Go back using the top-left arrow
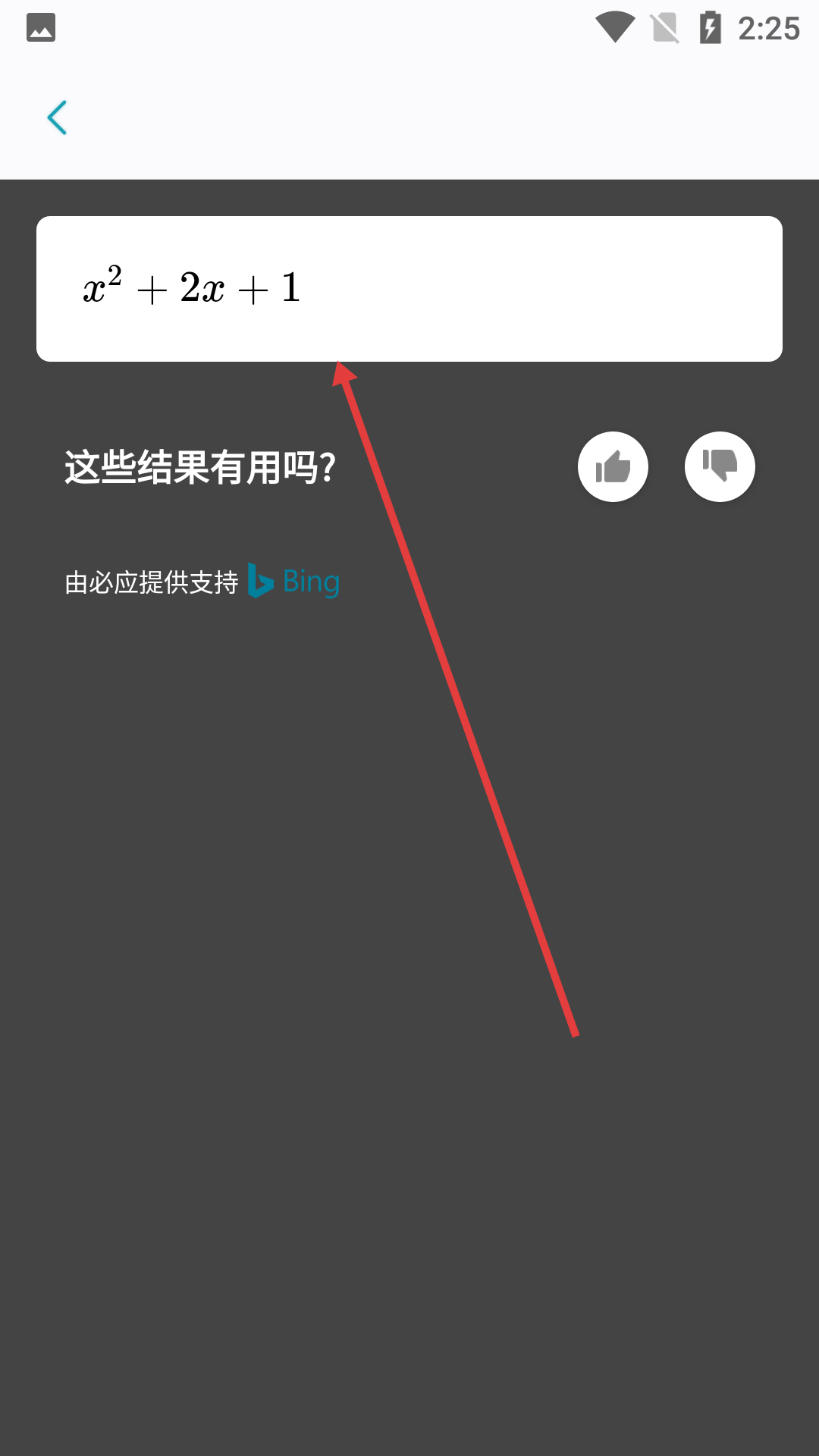The width and height of the screenshot is (819, 1456). (57, 118)
